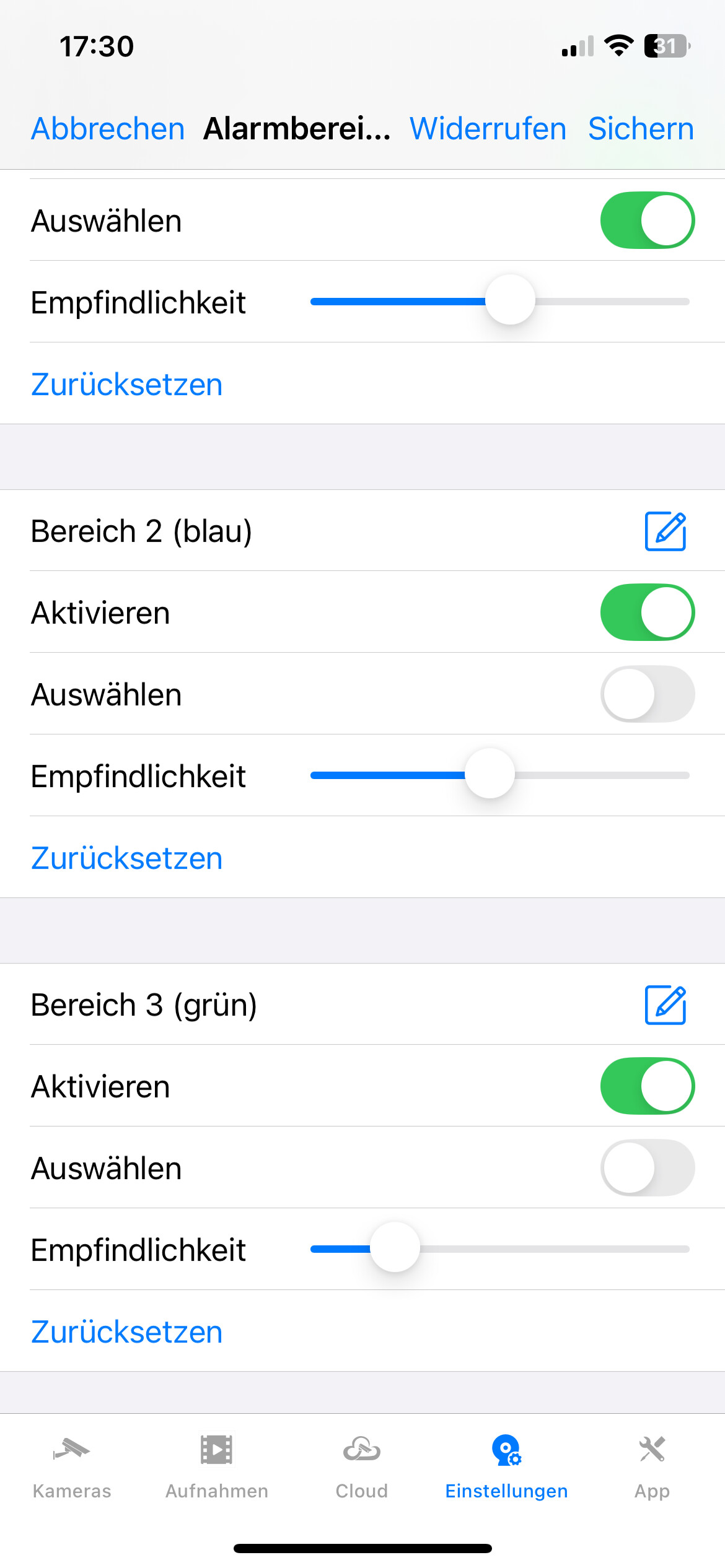Disable Aktivieren for Bereich 2 (blau)
725x1568 pixels.
pyautogui.click(x=648, y=612)
